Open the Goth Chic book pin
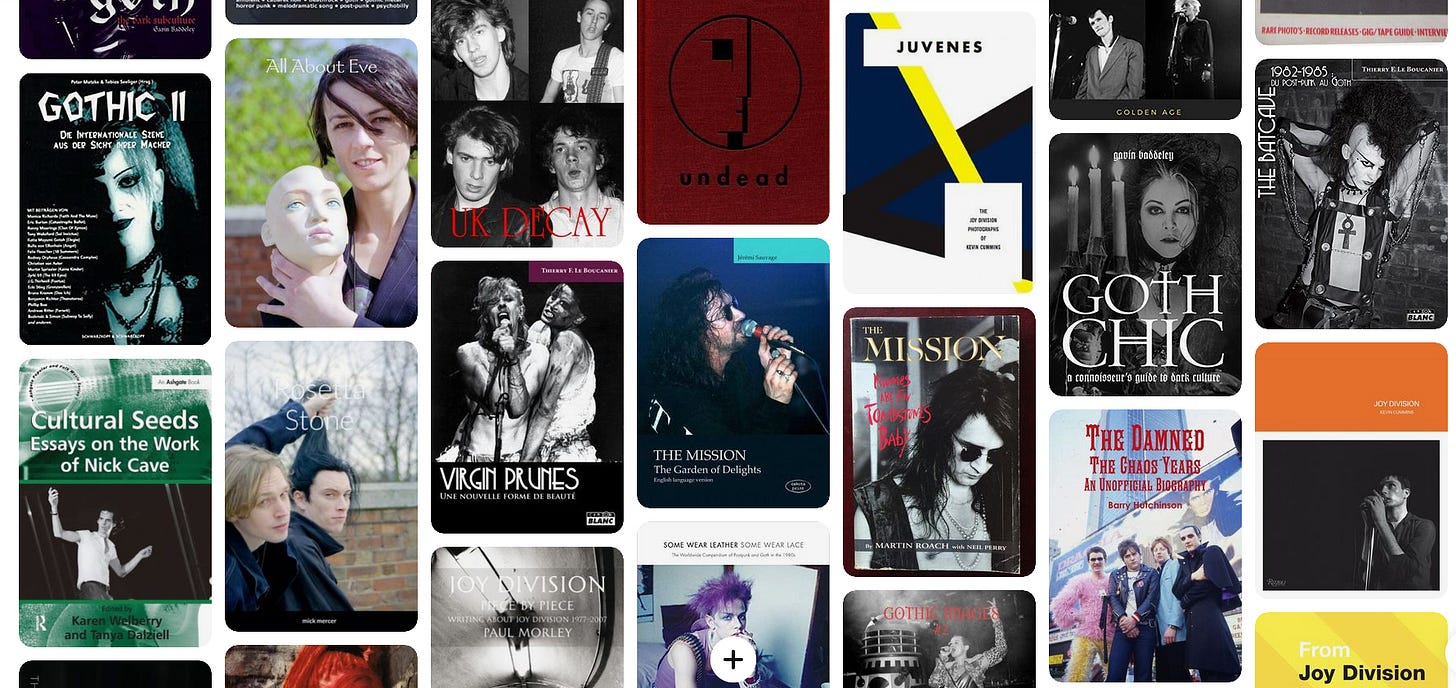The width and height of the screenshot is (1456, 688). [1145, 264]
